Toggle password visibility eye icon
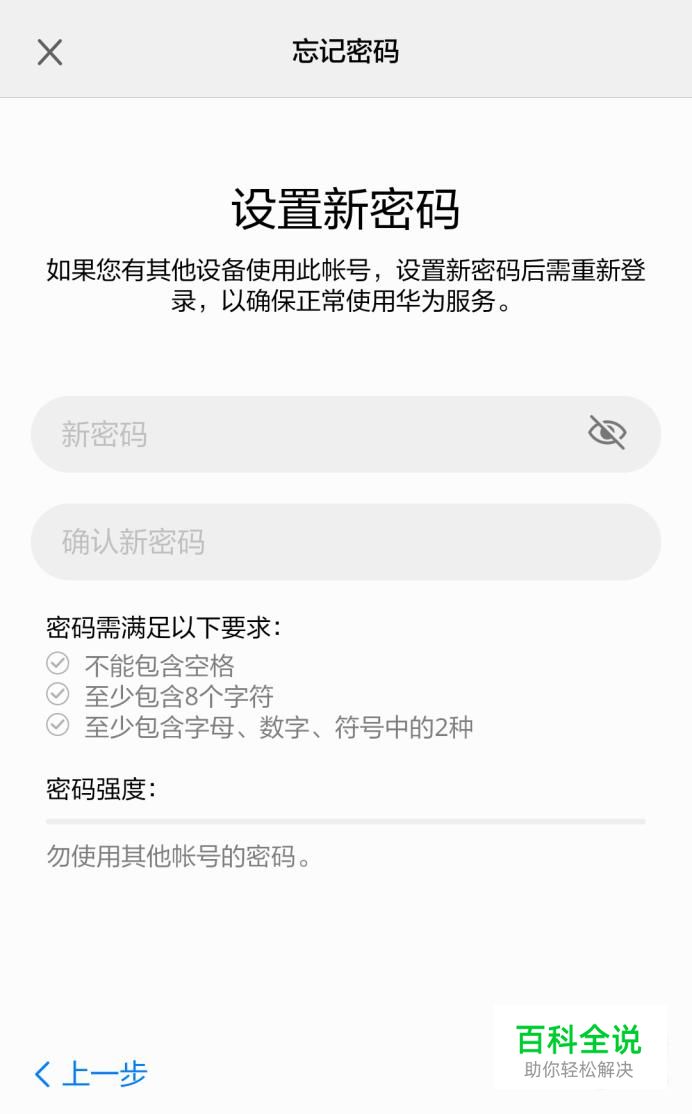This screenshot has height=1114, width=692. pyautogui.click(x=607, y=432)
